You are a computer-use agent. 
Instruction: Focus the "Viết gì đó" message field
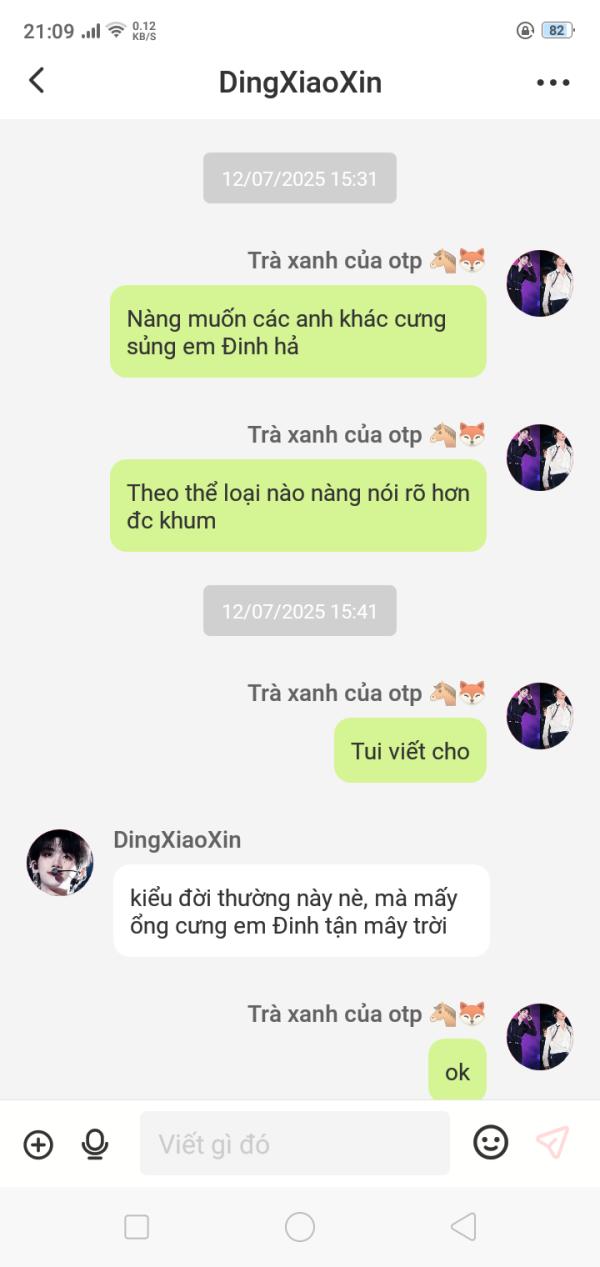(x=295, y=1144)
